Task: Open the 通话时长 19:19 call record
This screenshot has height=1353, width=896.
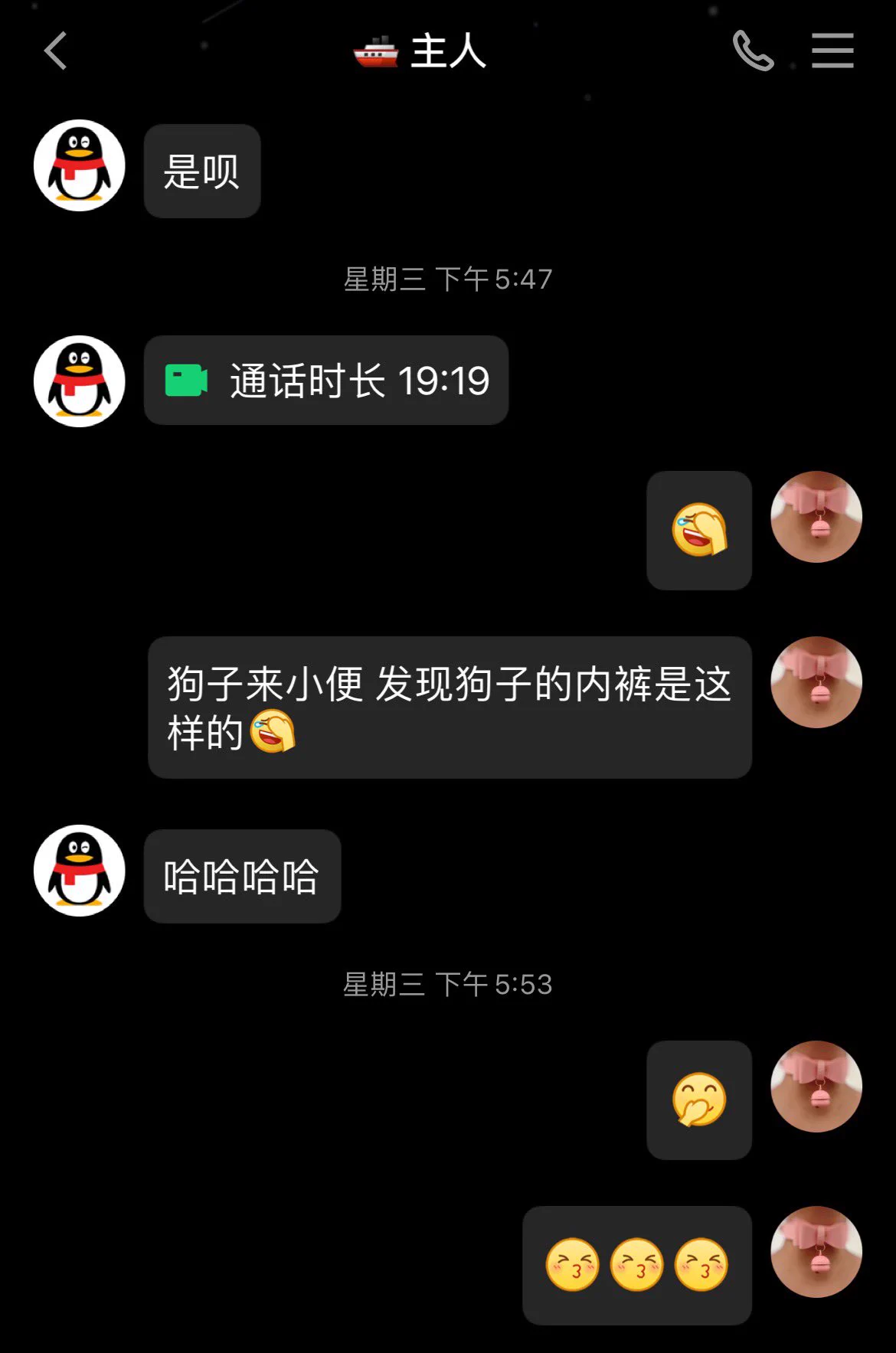Action: (325, 378)
